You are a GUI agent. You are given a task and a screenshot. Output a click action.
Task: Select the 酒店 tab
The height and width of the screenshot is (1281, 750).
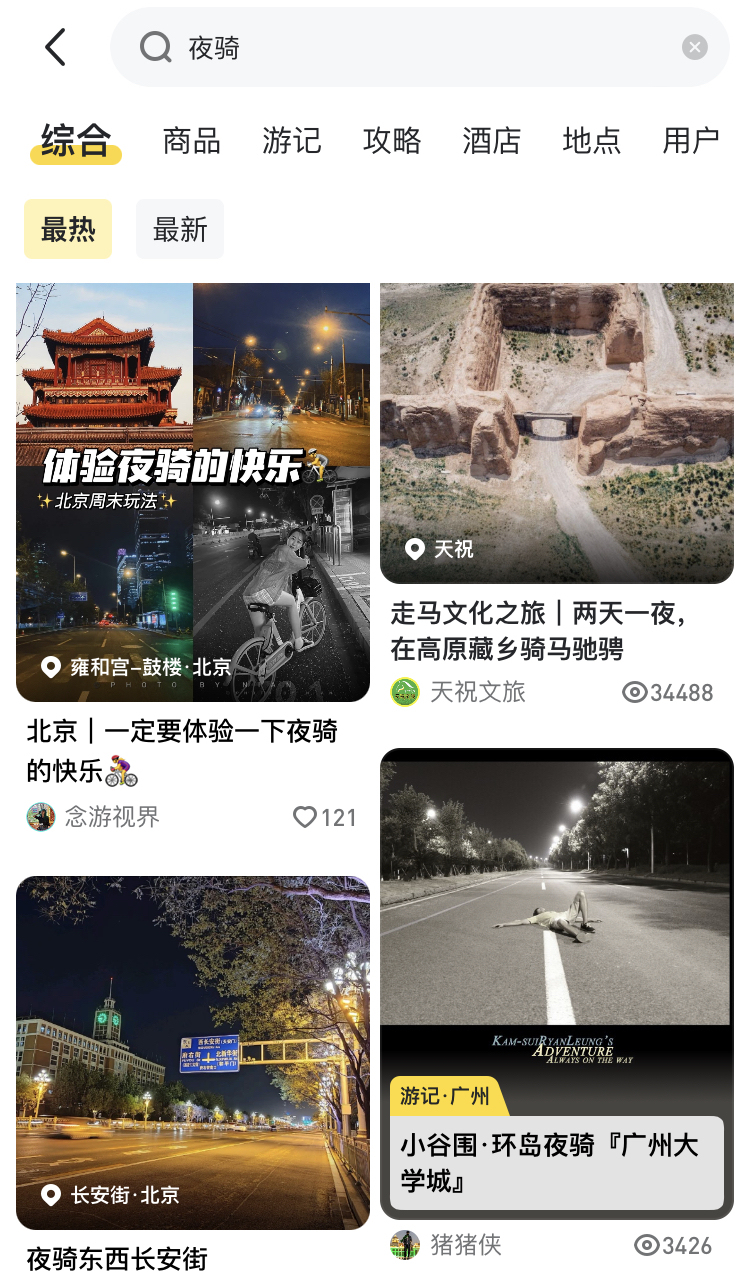pyautogui.click(x=491, y=141)
